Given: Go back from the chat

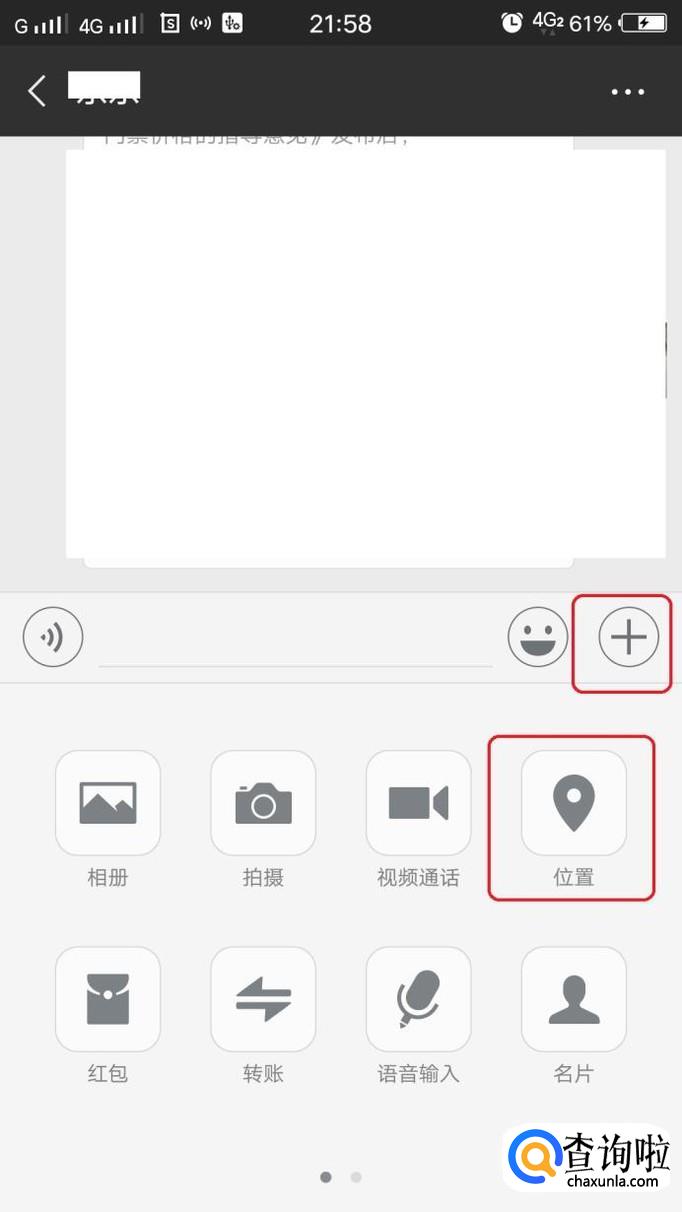Looking at the screenshot, I should click(x=37, y=91).
